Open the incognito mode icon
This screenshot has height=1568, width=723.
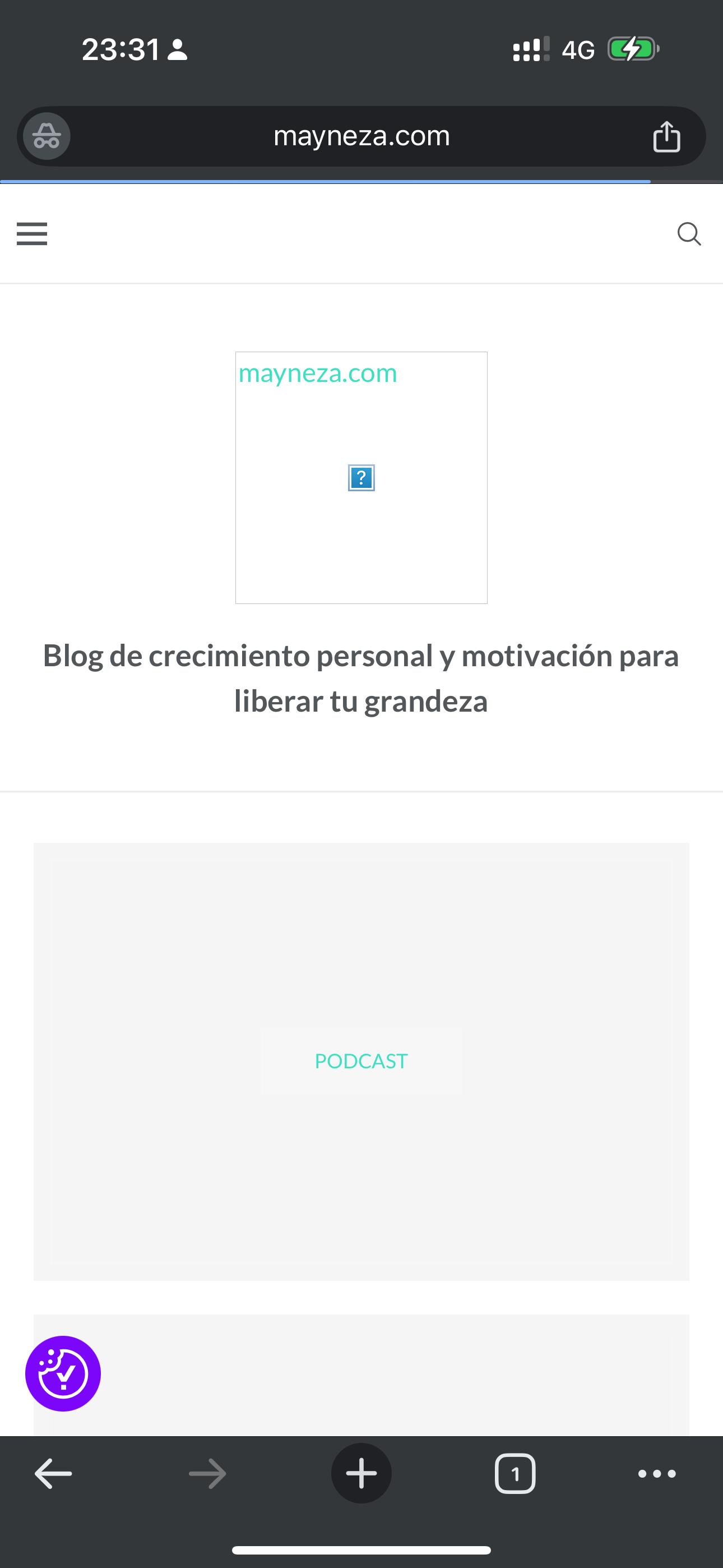[x=47, y=136]
